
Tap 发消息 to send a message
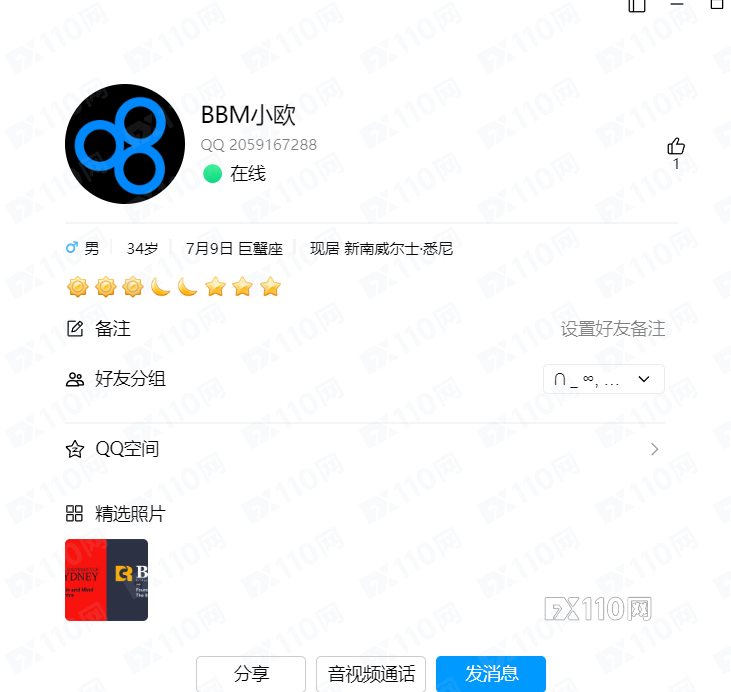pyautogui.click(x=491, y=674)
